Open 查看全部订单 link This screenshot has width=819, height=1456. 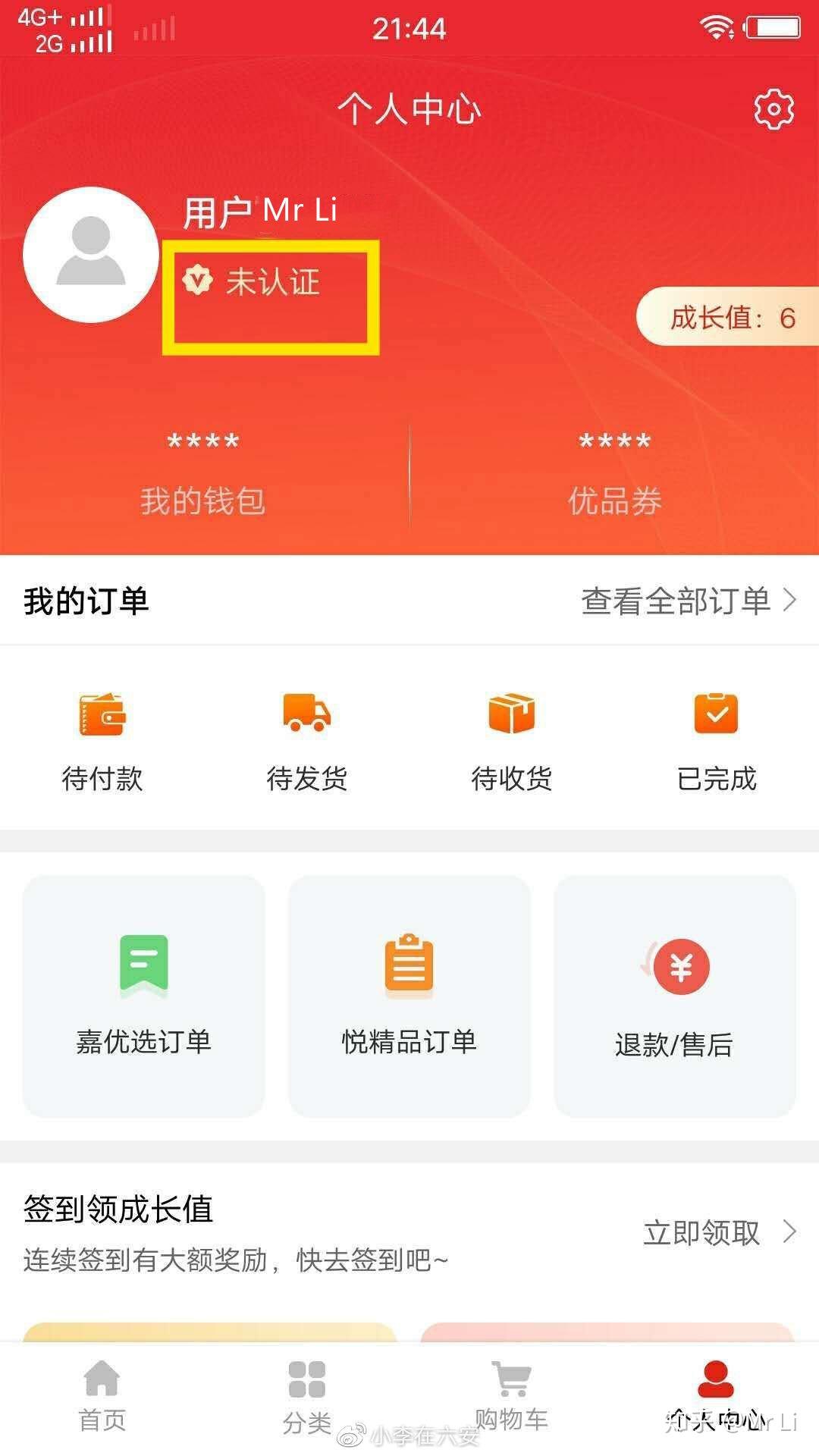[x=687, y=601]
